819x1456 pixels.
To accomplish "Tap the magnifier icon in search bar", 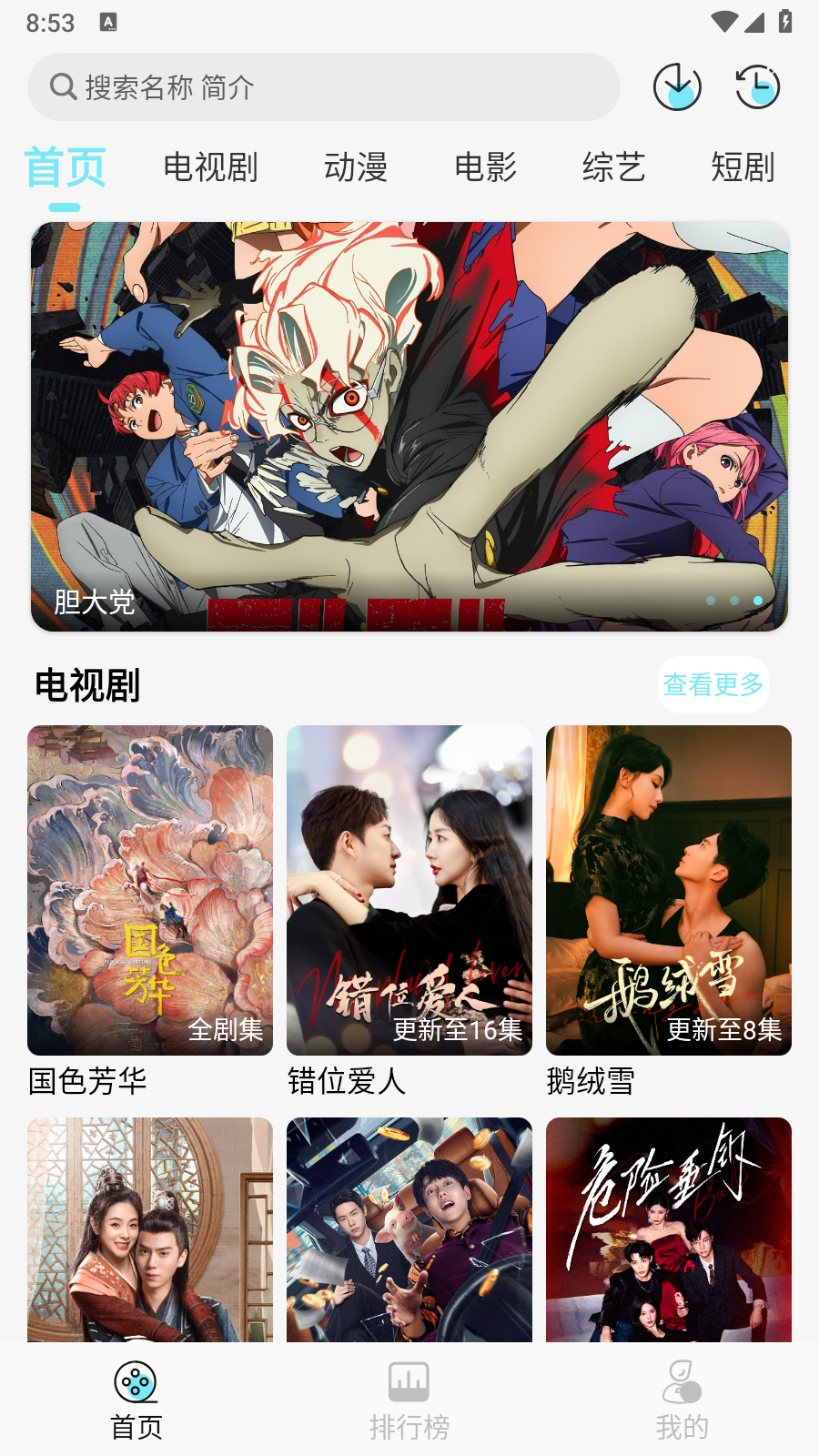I will (62, 86).
